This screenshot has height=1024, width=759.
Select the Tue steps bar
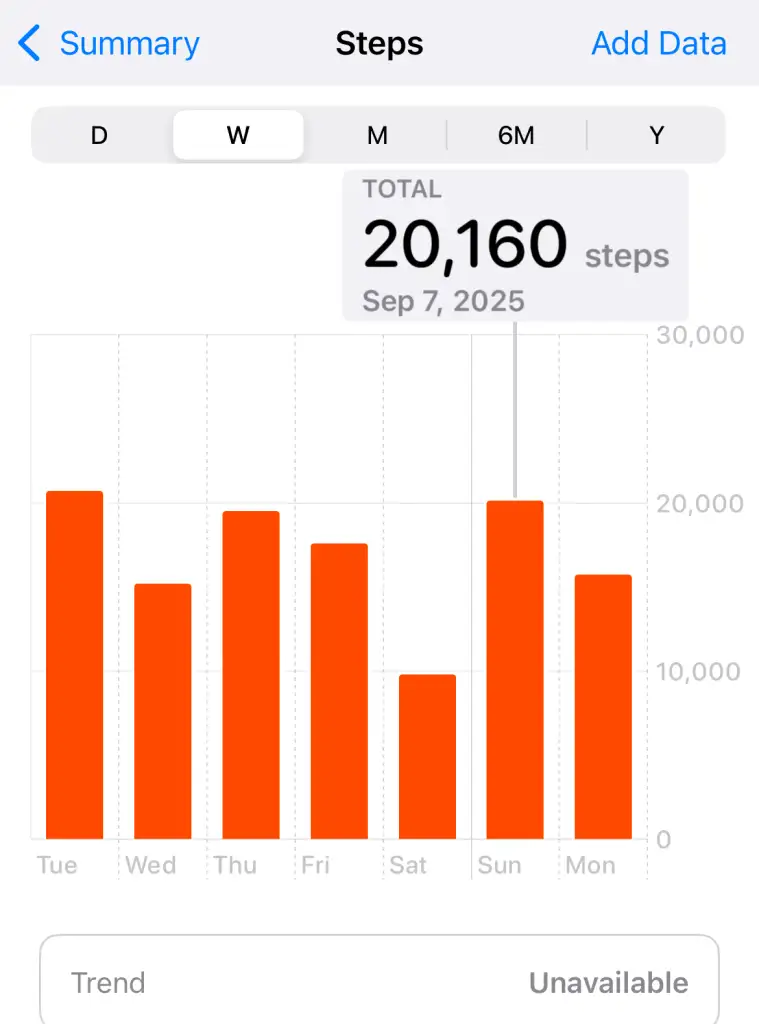coord(75,665)
